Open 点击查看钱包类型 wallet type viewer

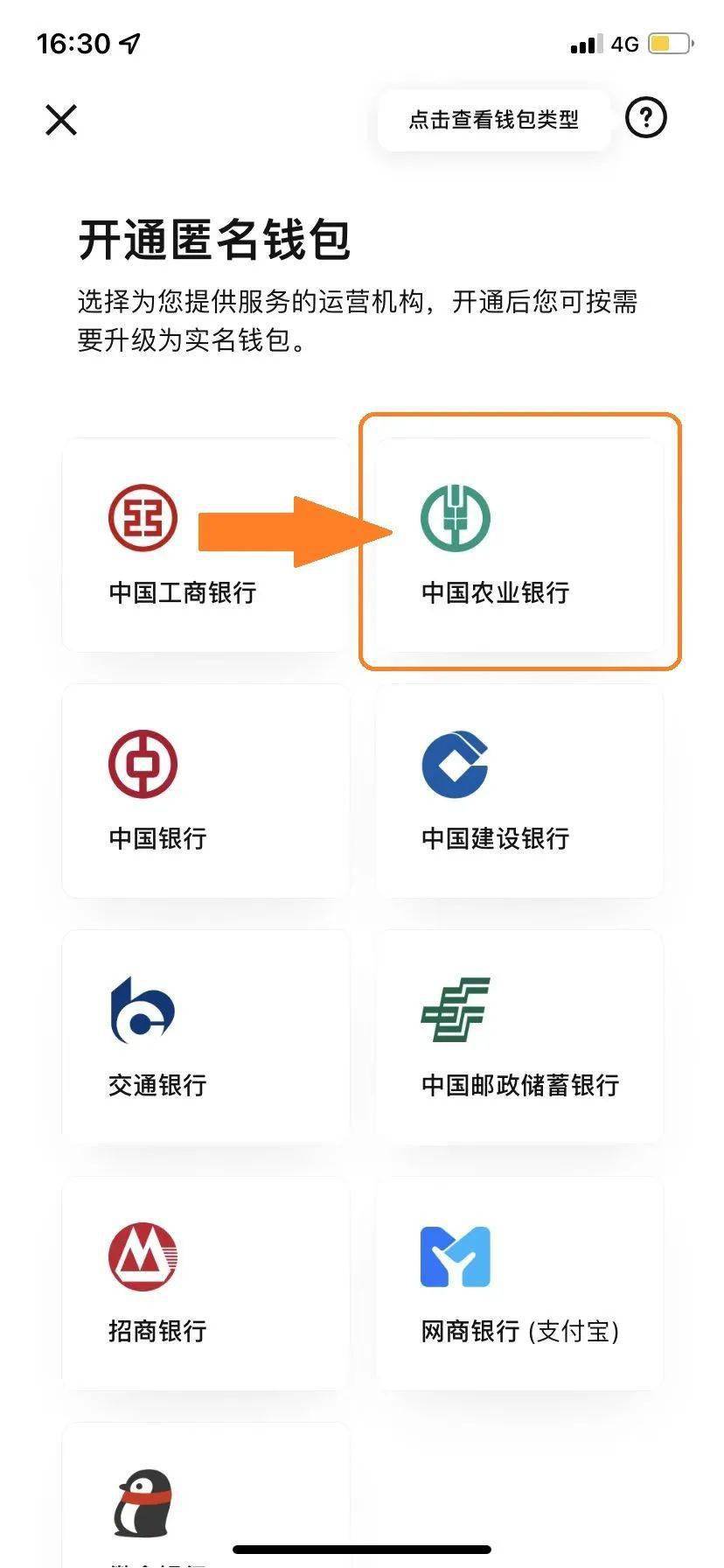(x=494, y=121)
